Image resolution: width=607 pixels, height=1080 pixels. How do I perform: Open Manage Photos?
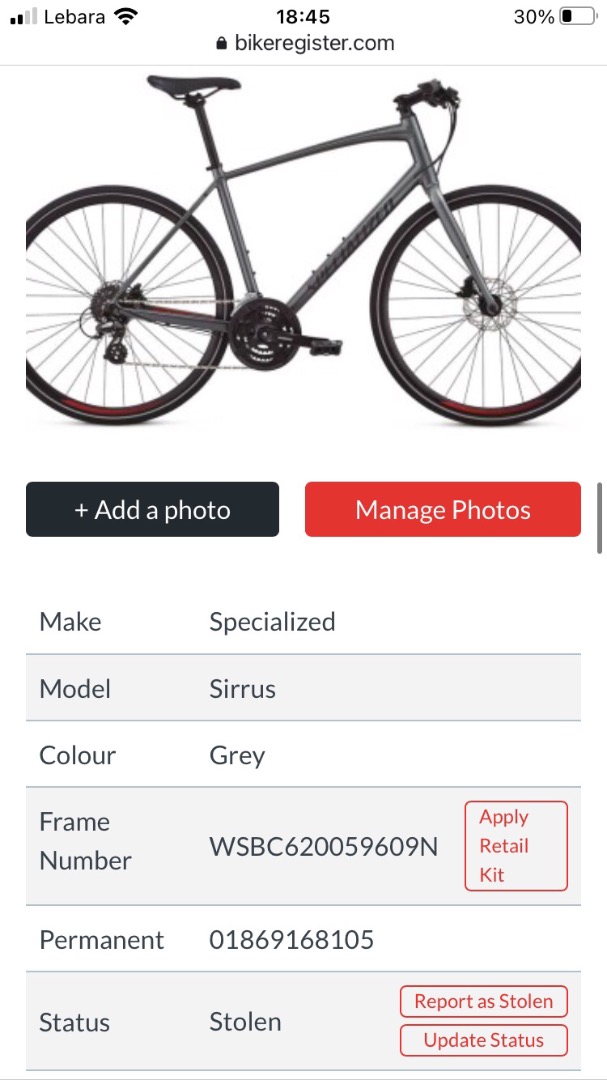click(x=442, y=509)
